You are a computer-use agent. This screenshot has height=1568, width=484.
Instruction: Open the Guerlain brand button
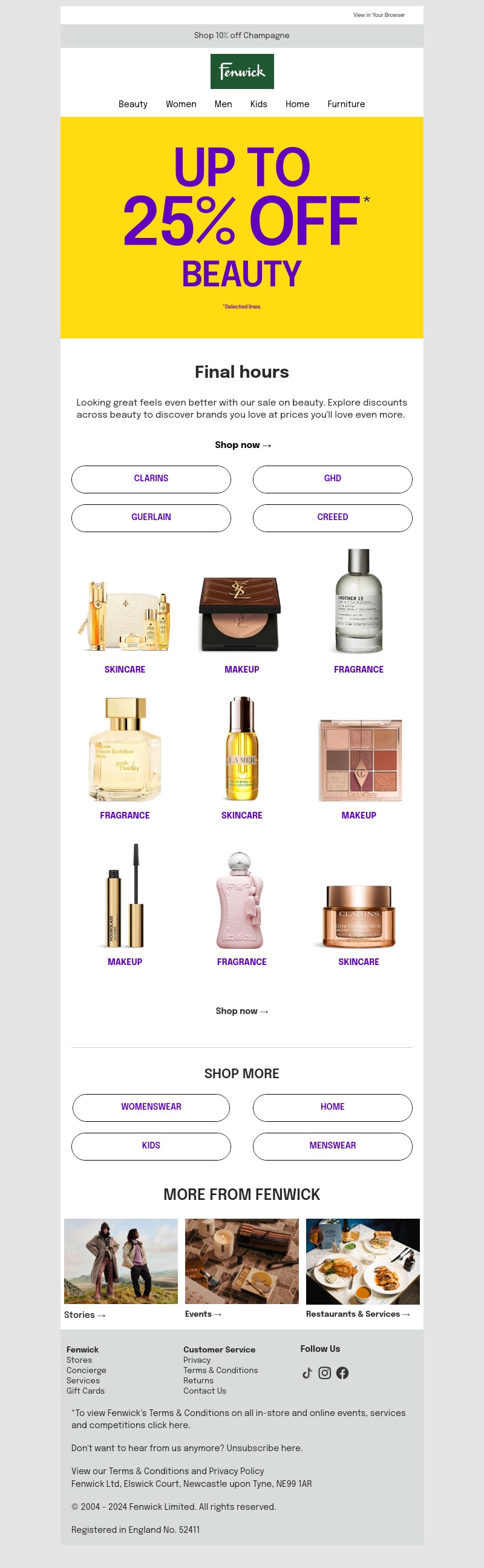pyautogui.click(x=151, y=518)
